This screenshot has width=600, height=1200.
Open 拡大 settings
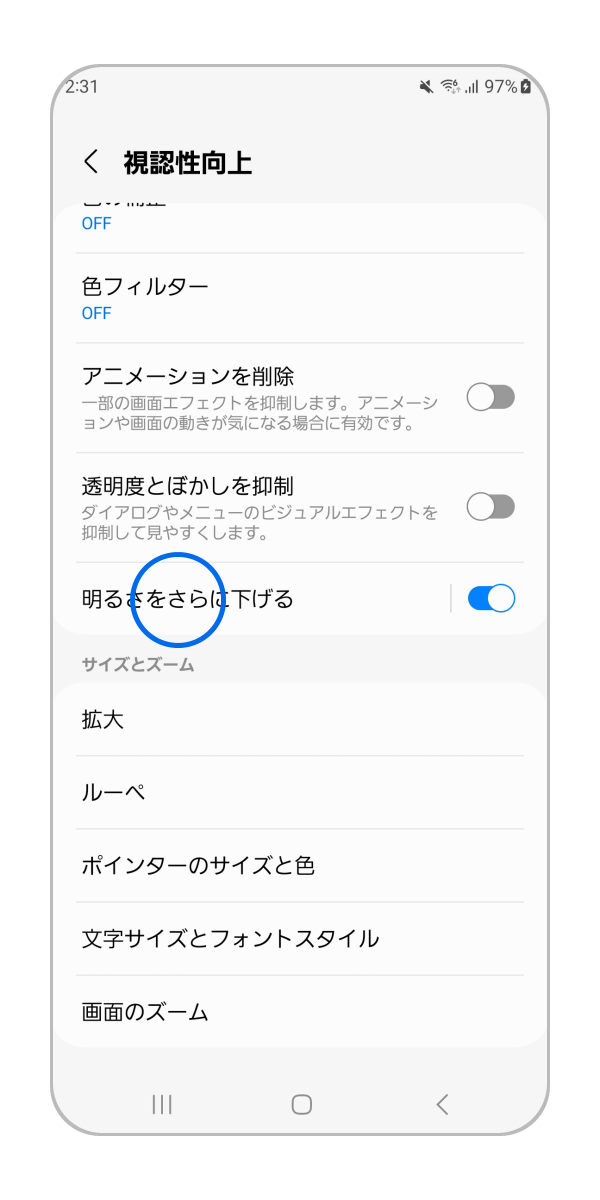[300, 719]
